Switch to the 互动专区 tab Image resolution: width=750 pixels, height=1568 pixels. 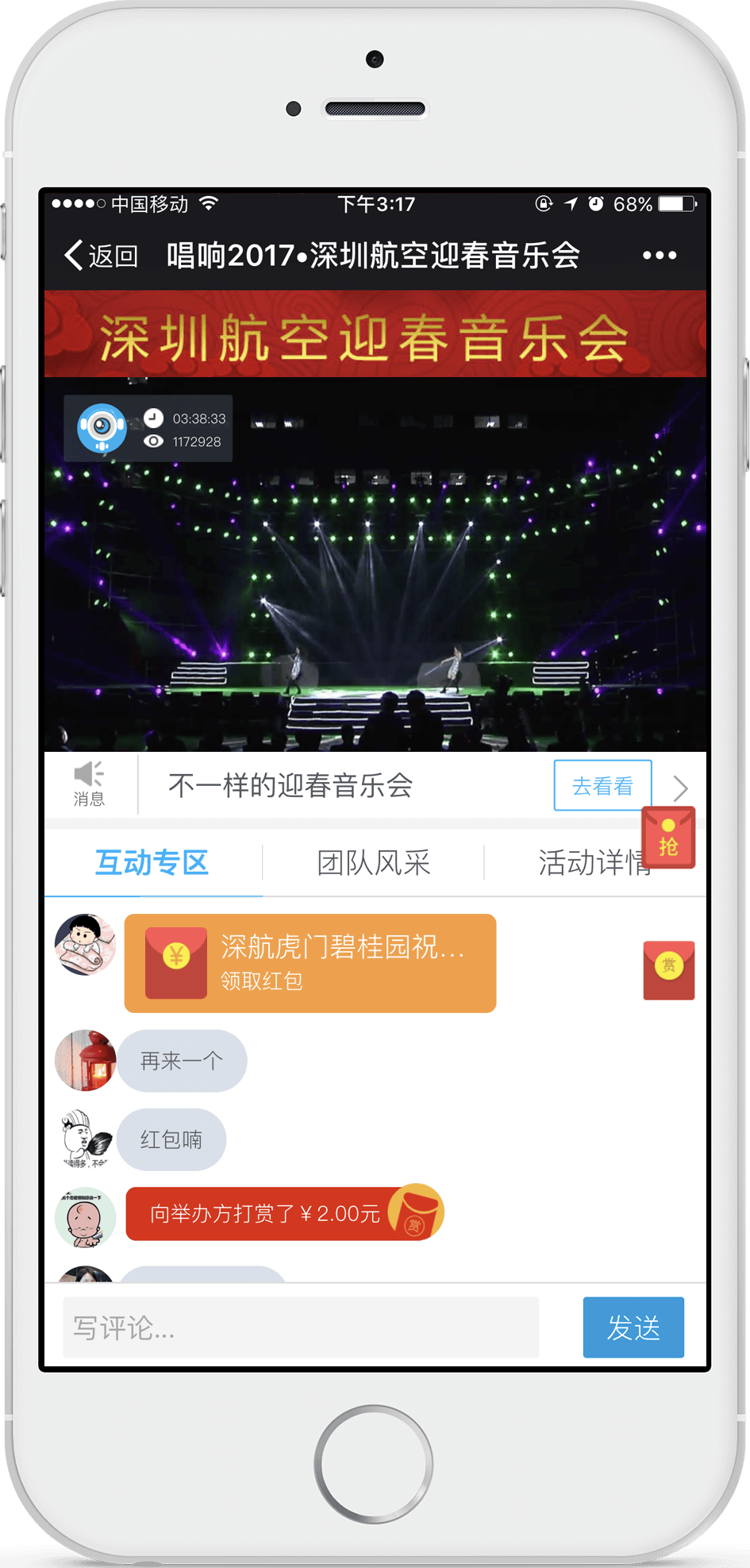tap(152, 863)
